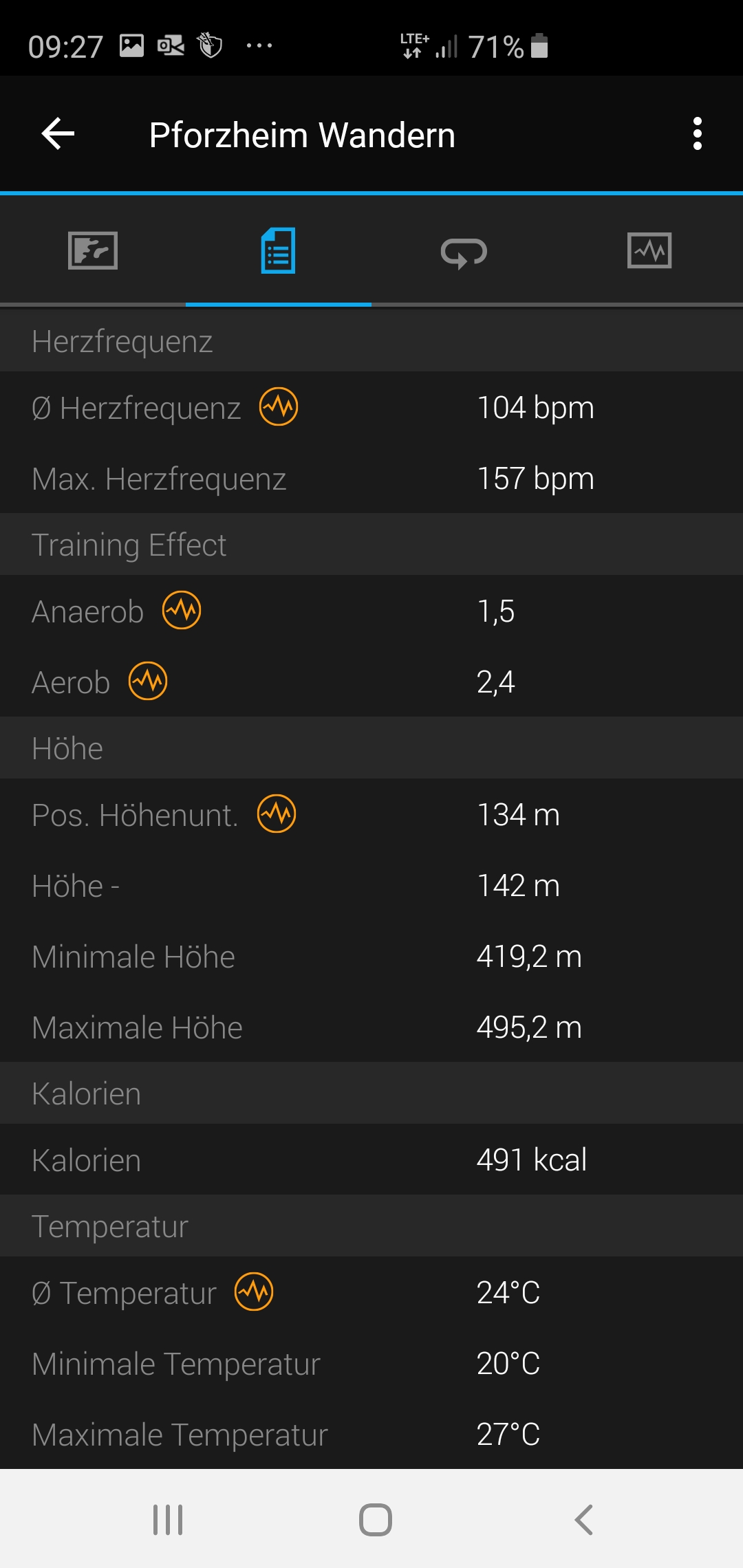Tap the chart icon next to Aerob
This screenshot has width=743, height=1568.
148,682
